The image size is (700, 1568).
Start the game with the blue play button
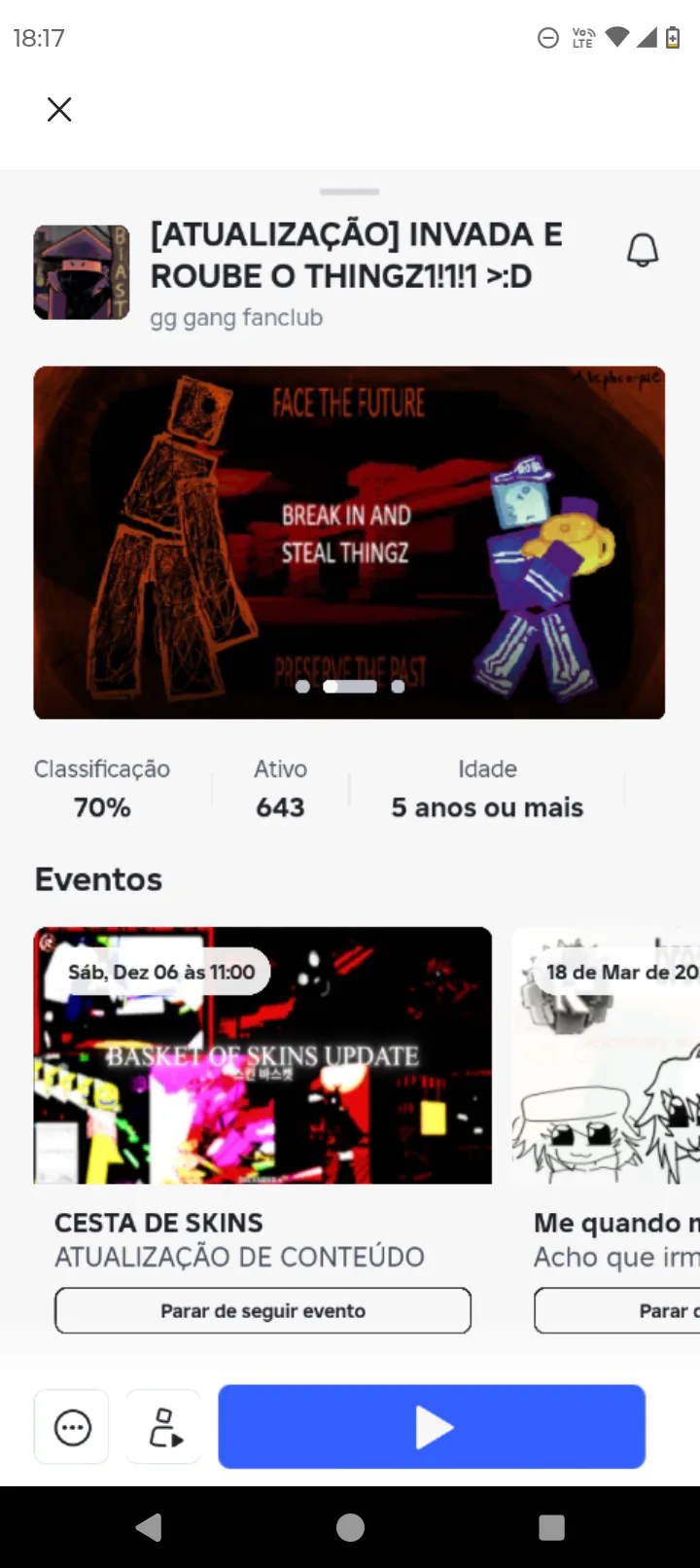pyautogui.click(x=432, y=1427)
